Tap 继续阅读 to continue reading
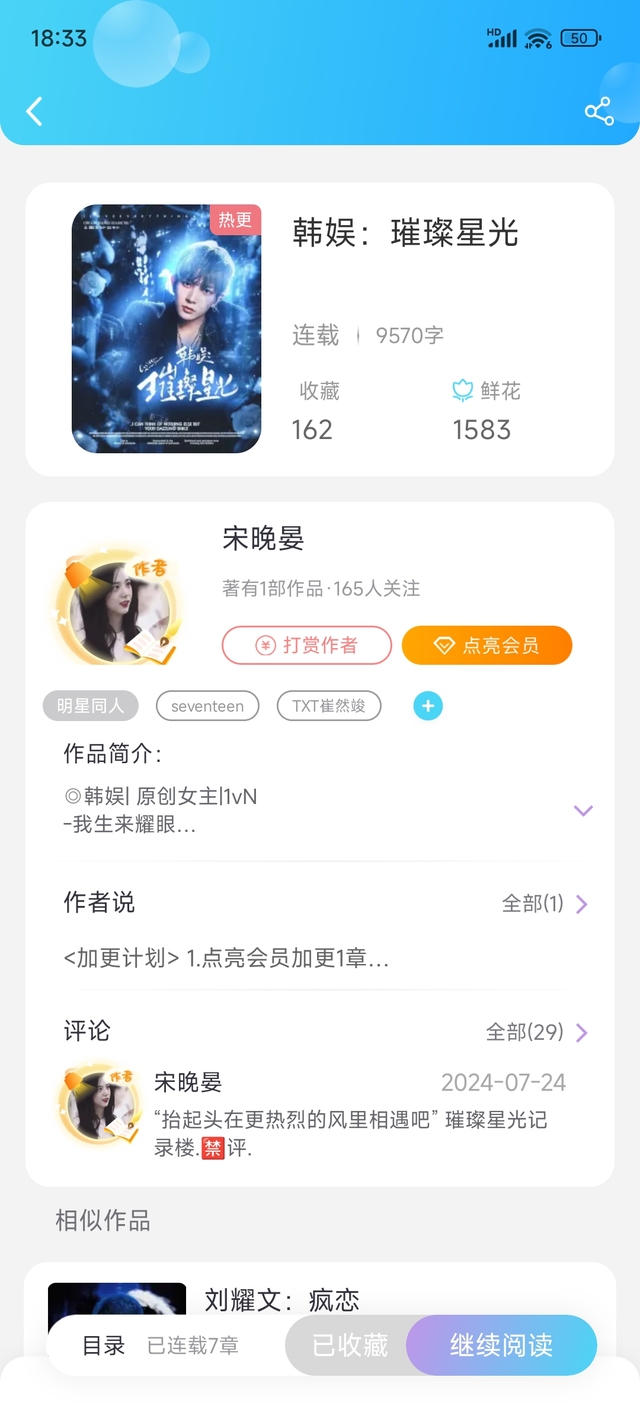This screenshot has height=1422, width=640. pos(501,1346)
